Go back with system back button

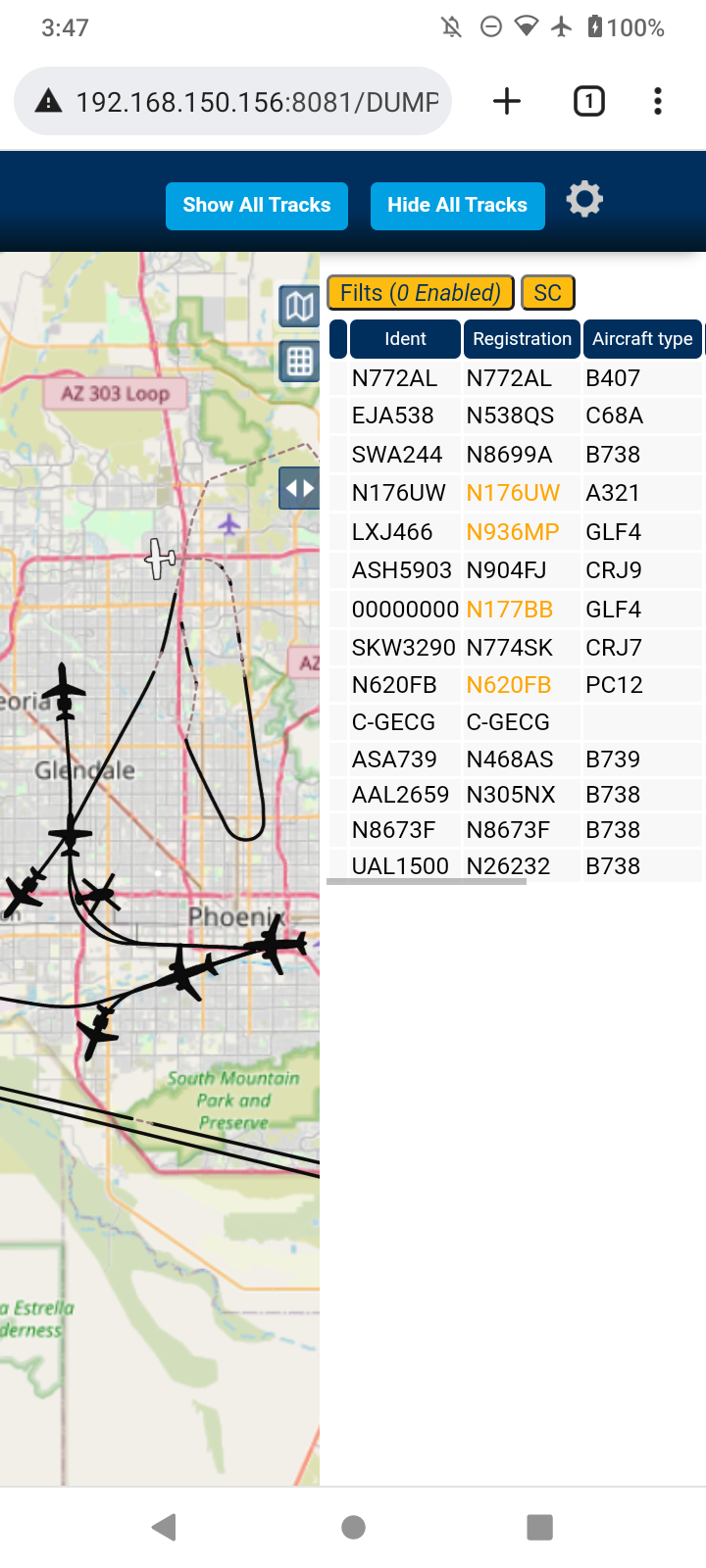[165, 1527]
